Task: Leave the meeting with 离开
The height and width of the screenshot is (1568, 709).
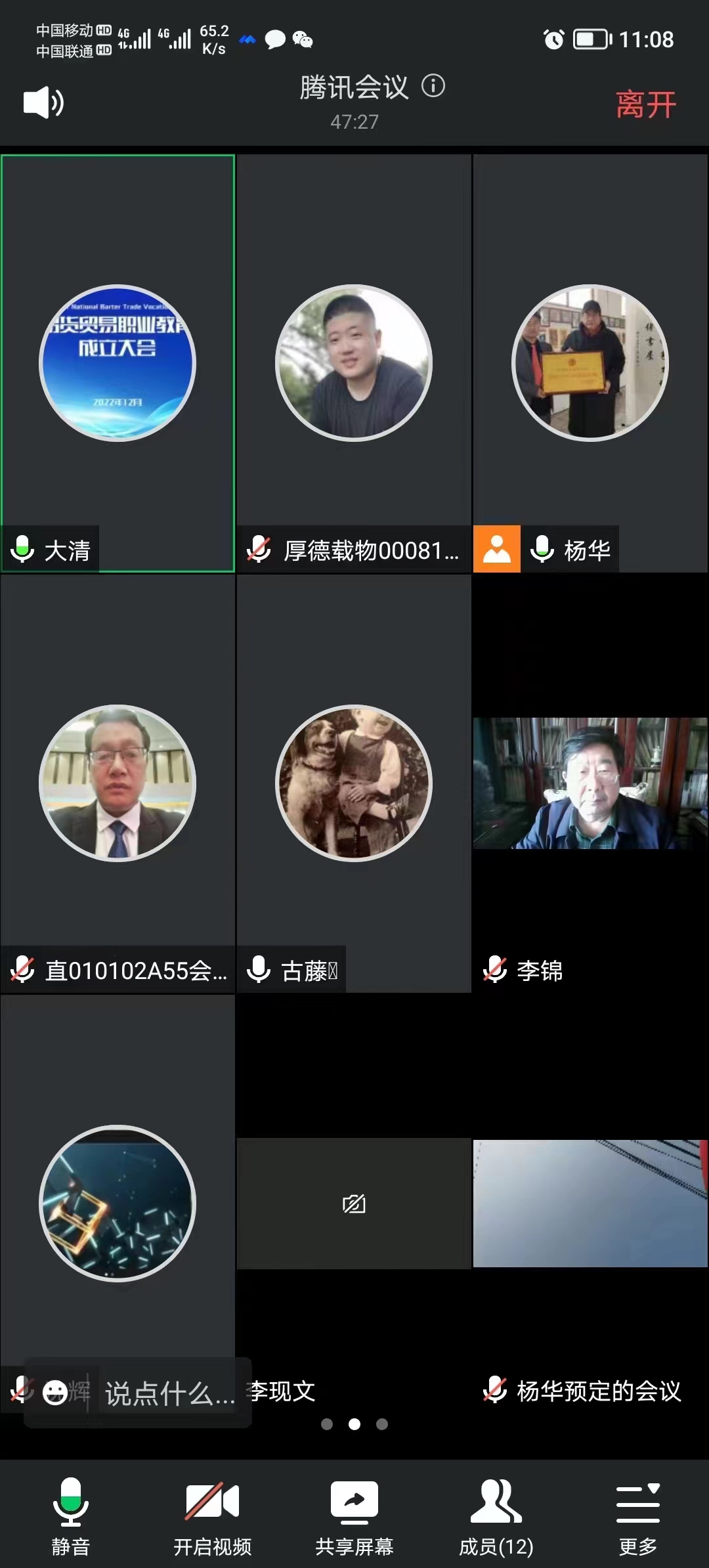Action: [645, 105]
